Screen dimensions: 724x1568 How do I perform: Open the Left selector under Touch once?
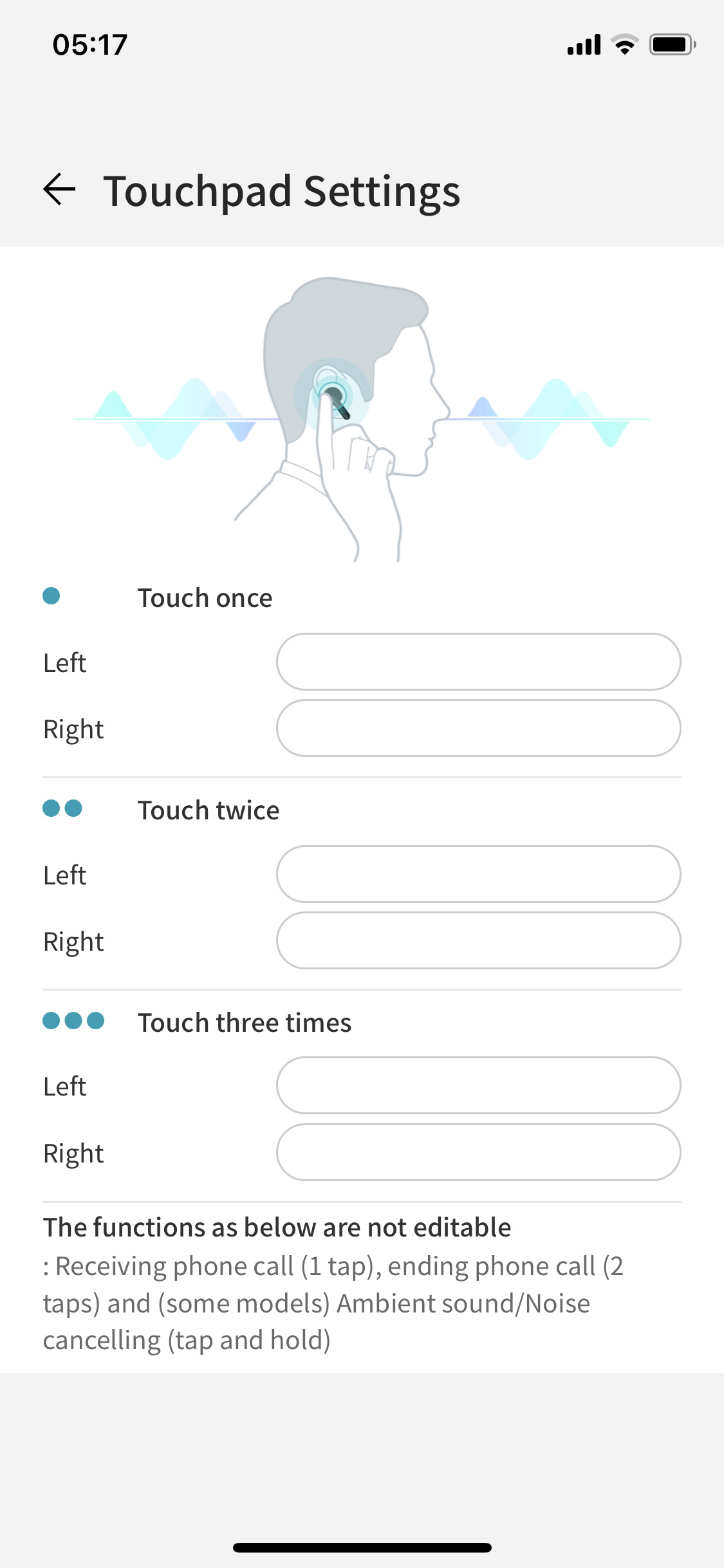tap(478, 662)
